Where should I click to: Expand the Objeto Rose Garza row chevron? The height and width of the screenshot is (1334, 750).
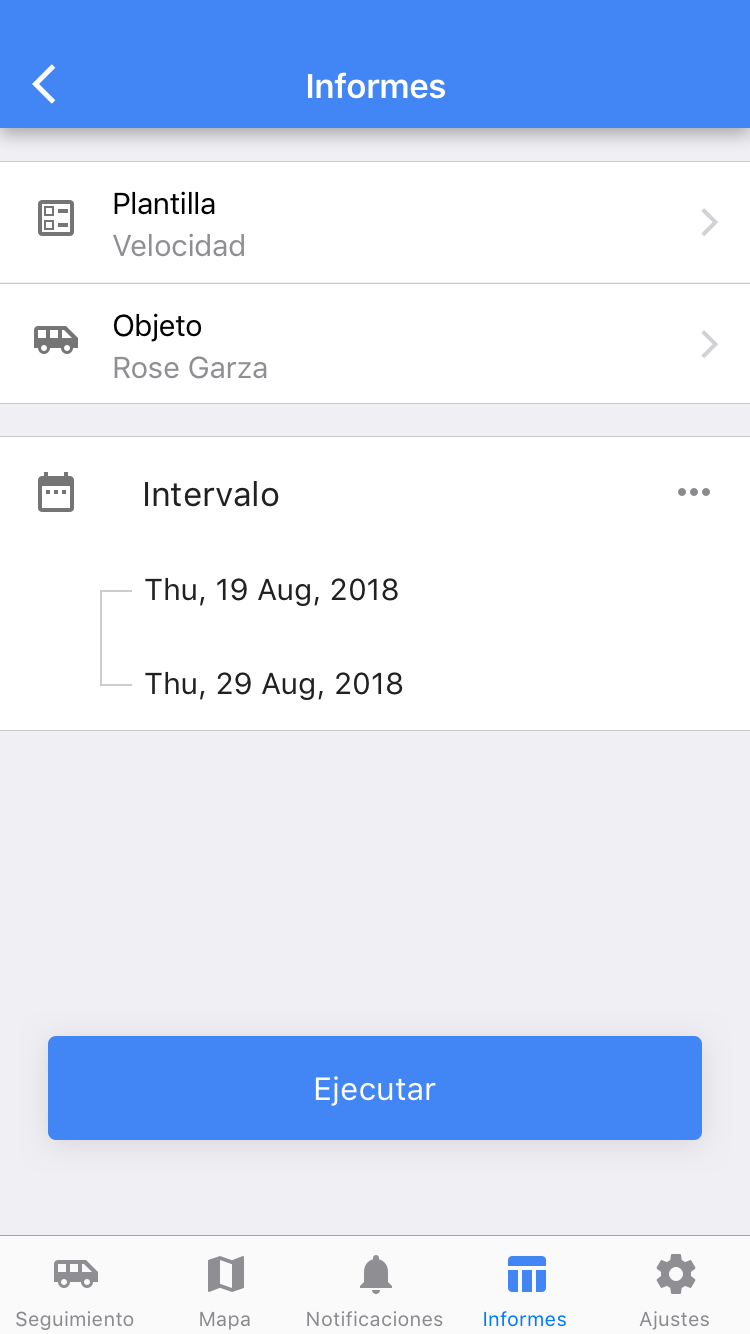tap(710, 344)
